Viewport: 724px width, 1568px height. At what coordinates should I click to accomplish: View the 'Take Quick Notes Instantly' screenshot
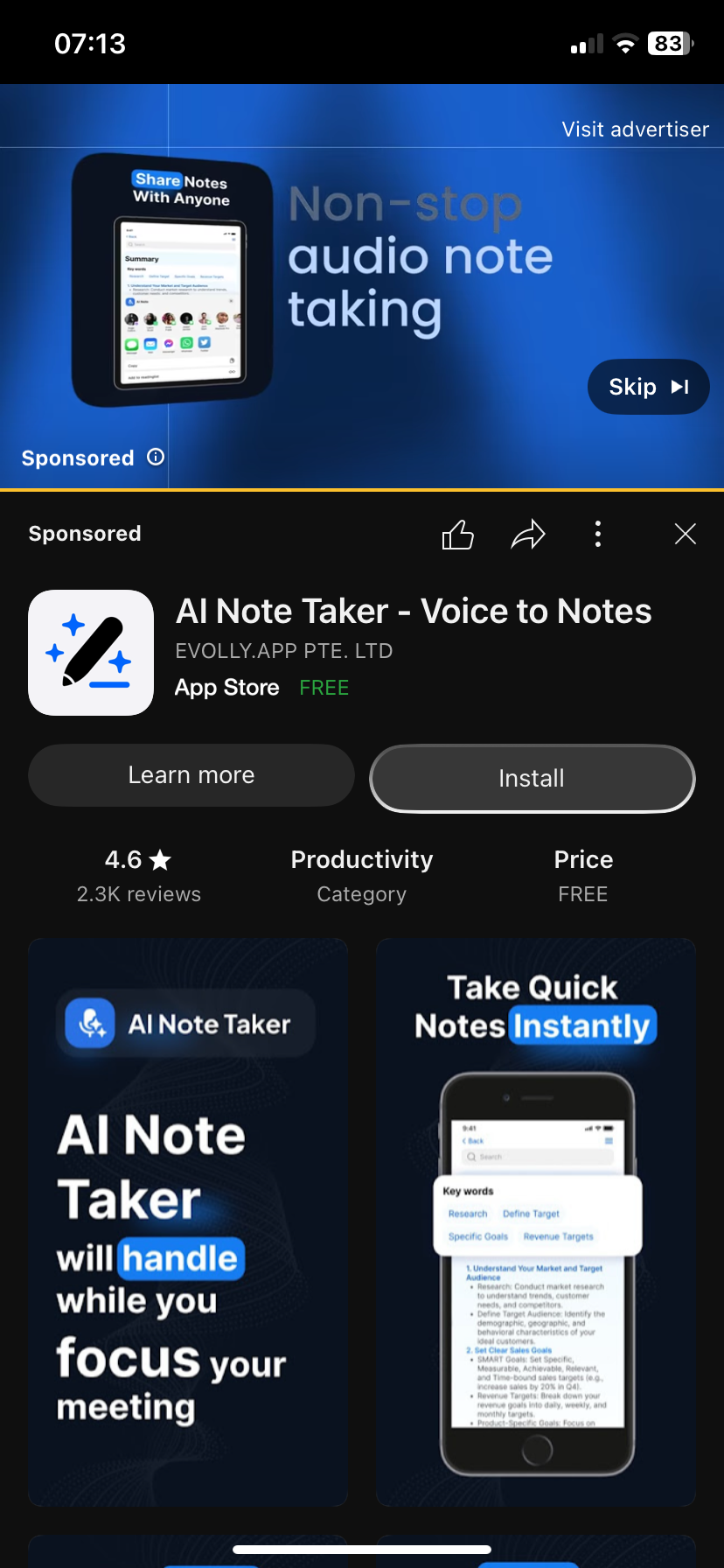point(535,1221)
